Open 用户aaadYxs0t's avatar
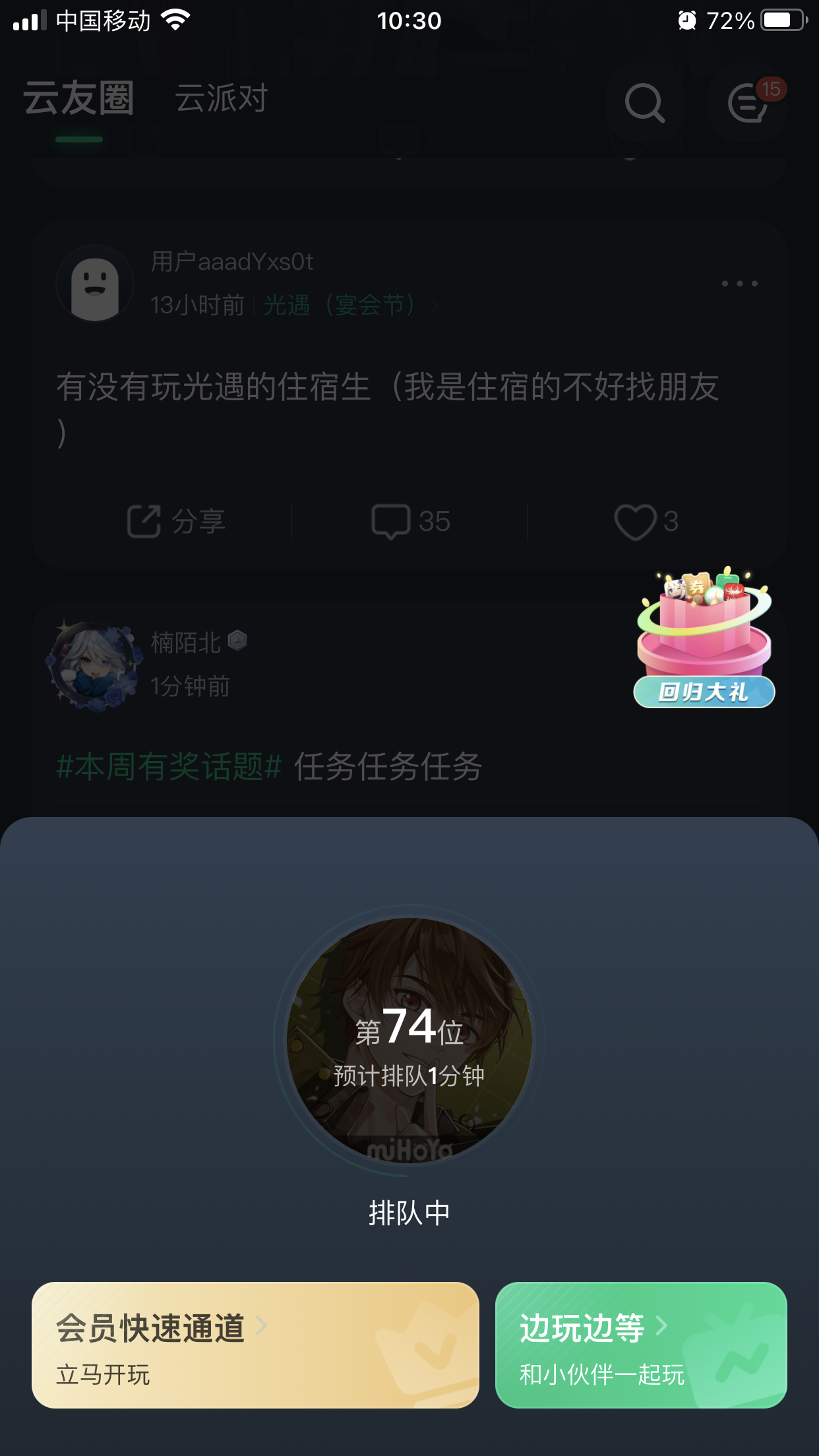Screen dimensions: 819x1456 (95, 284)
